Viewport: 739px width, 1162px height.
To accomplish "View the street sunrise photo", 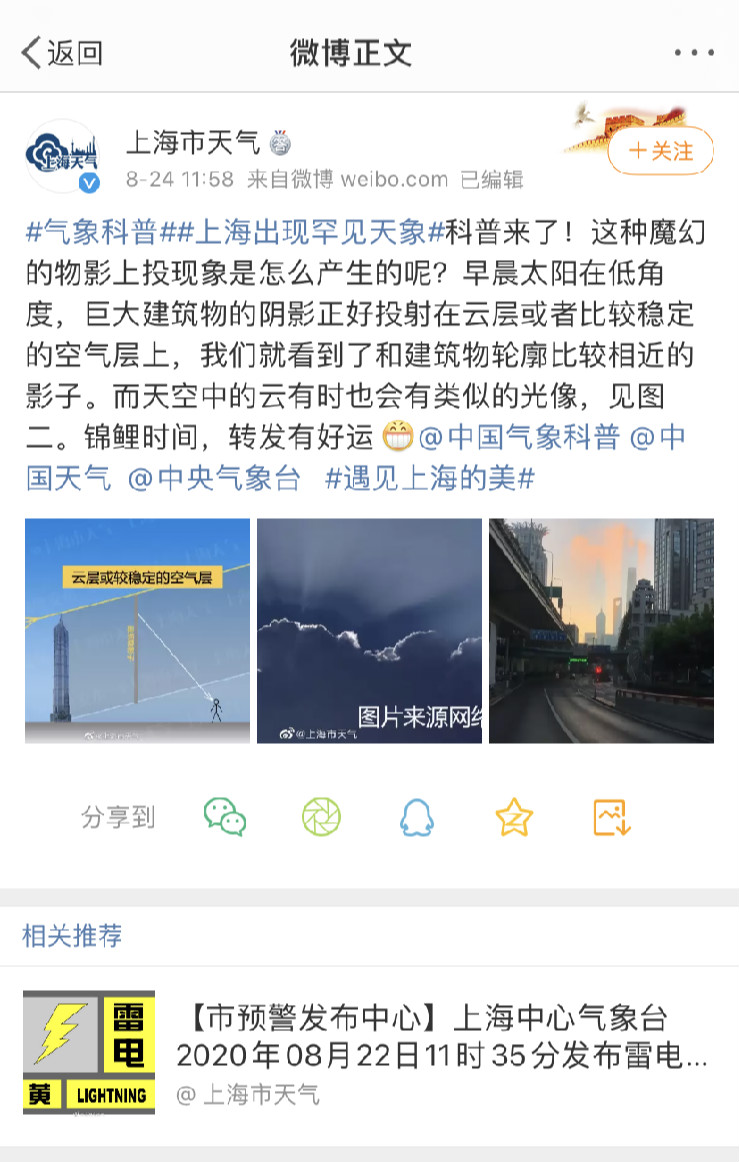I will pyautogui.click(x=601, y=631).
